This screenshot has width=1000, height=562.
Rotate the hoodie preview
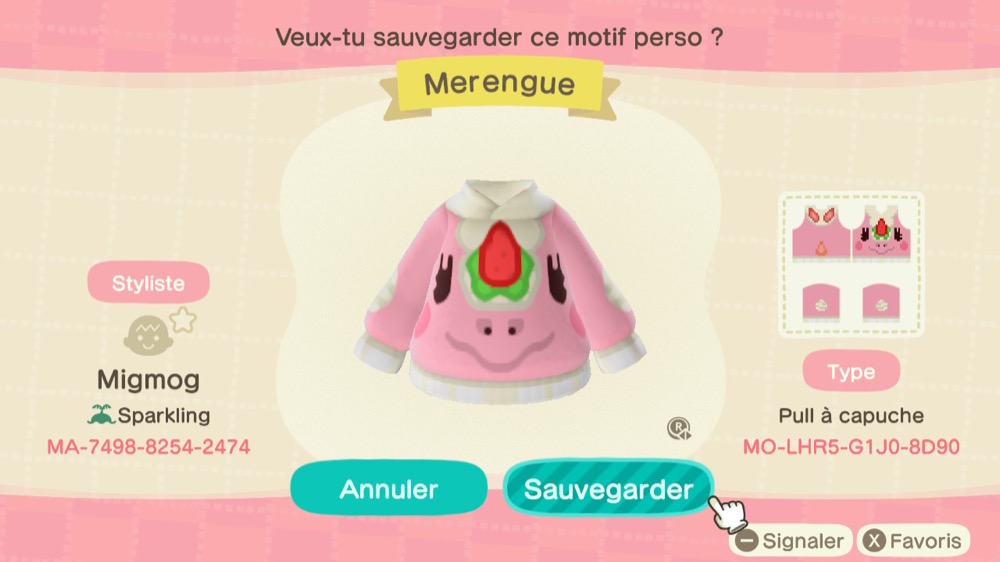point(679,429)
